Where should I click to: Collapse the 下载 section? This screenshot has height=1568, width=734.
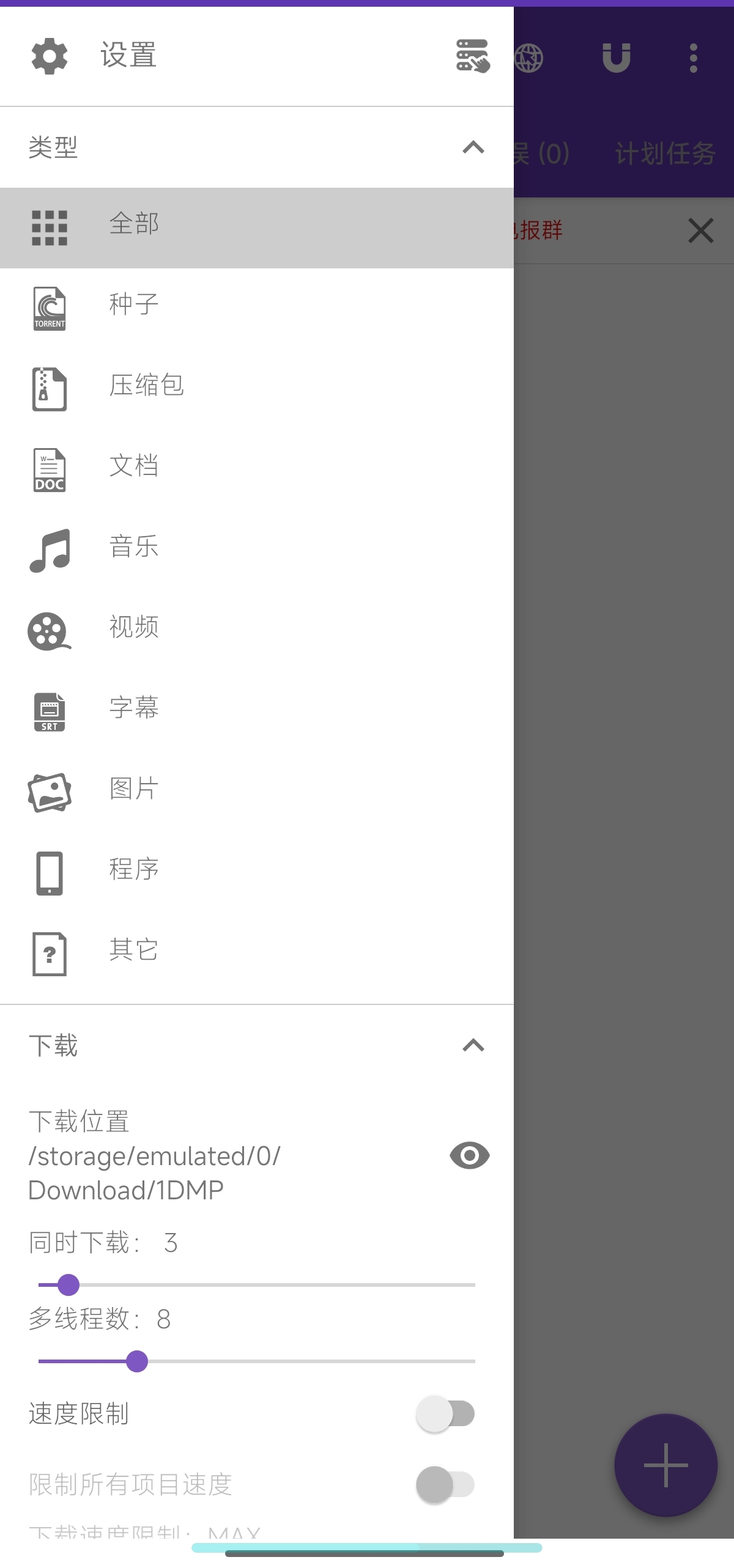point(473,1045)
